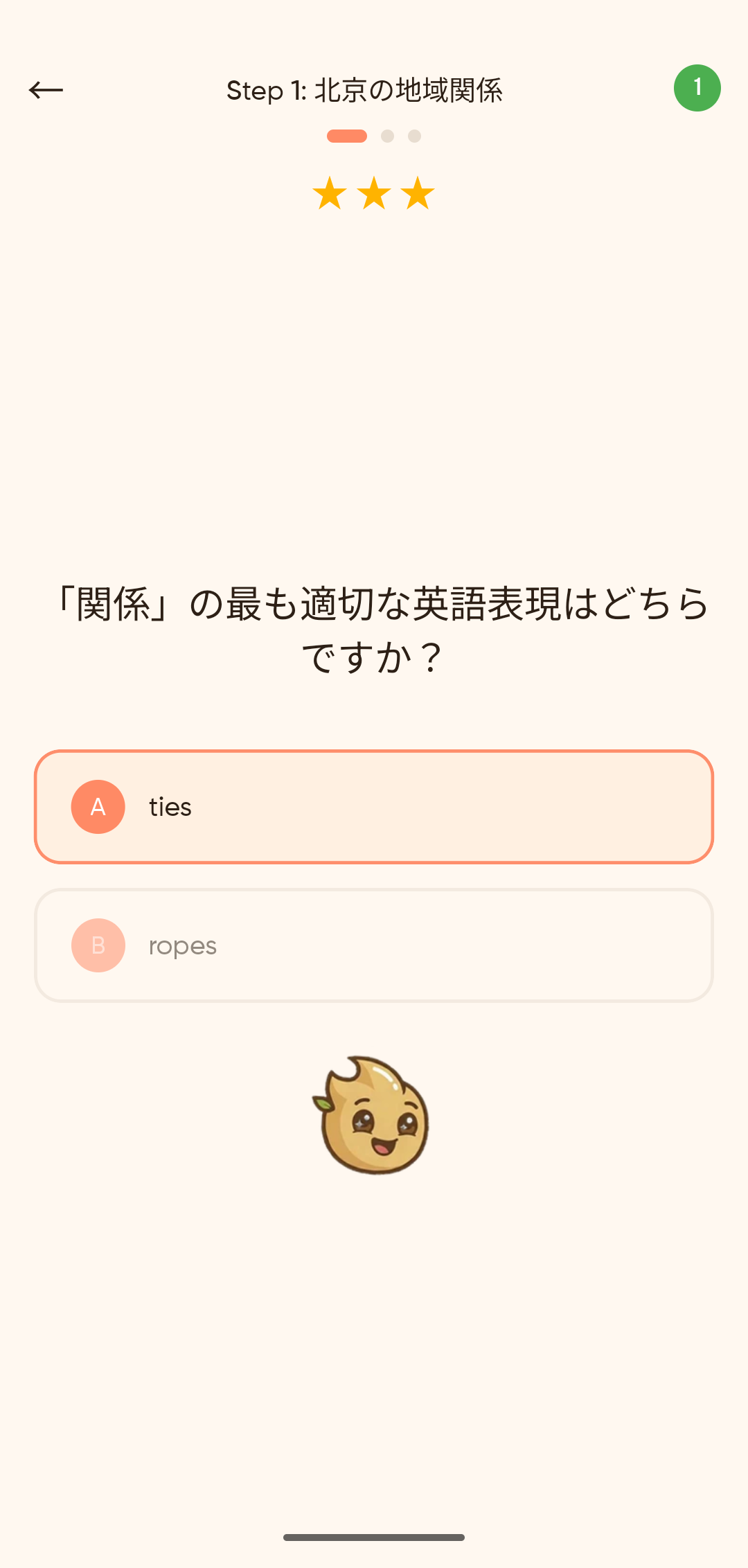The width and height of the screenshot is (748, 1568).
Task: Tap the circular A badge on option ties
Action: pyautogui.click(x=97, y=806)
